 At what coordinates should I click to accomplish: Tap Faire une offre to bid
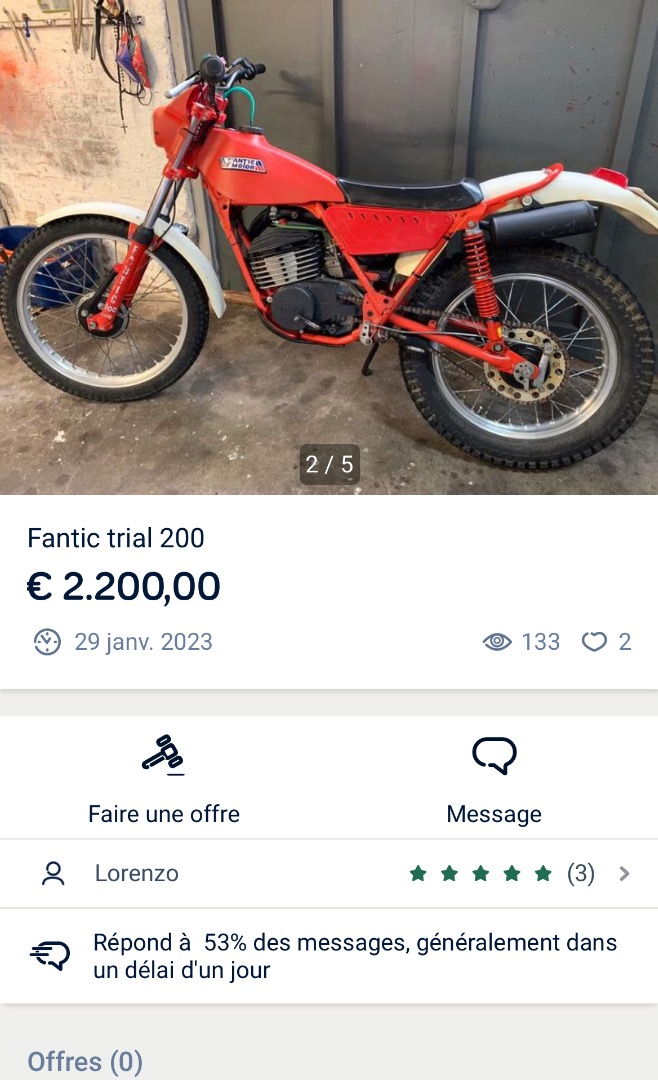click(164, 780)
